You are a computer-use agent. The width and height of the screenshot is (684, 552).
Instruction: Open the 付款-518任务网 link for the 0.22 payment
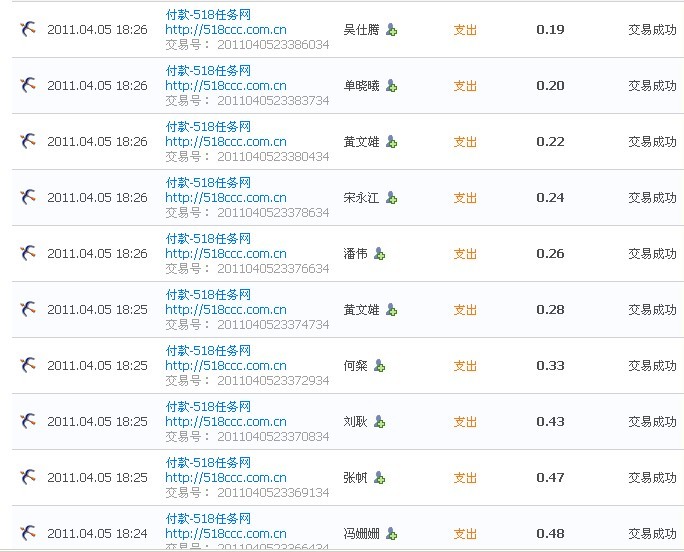(x=208, y=127)
